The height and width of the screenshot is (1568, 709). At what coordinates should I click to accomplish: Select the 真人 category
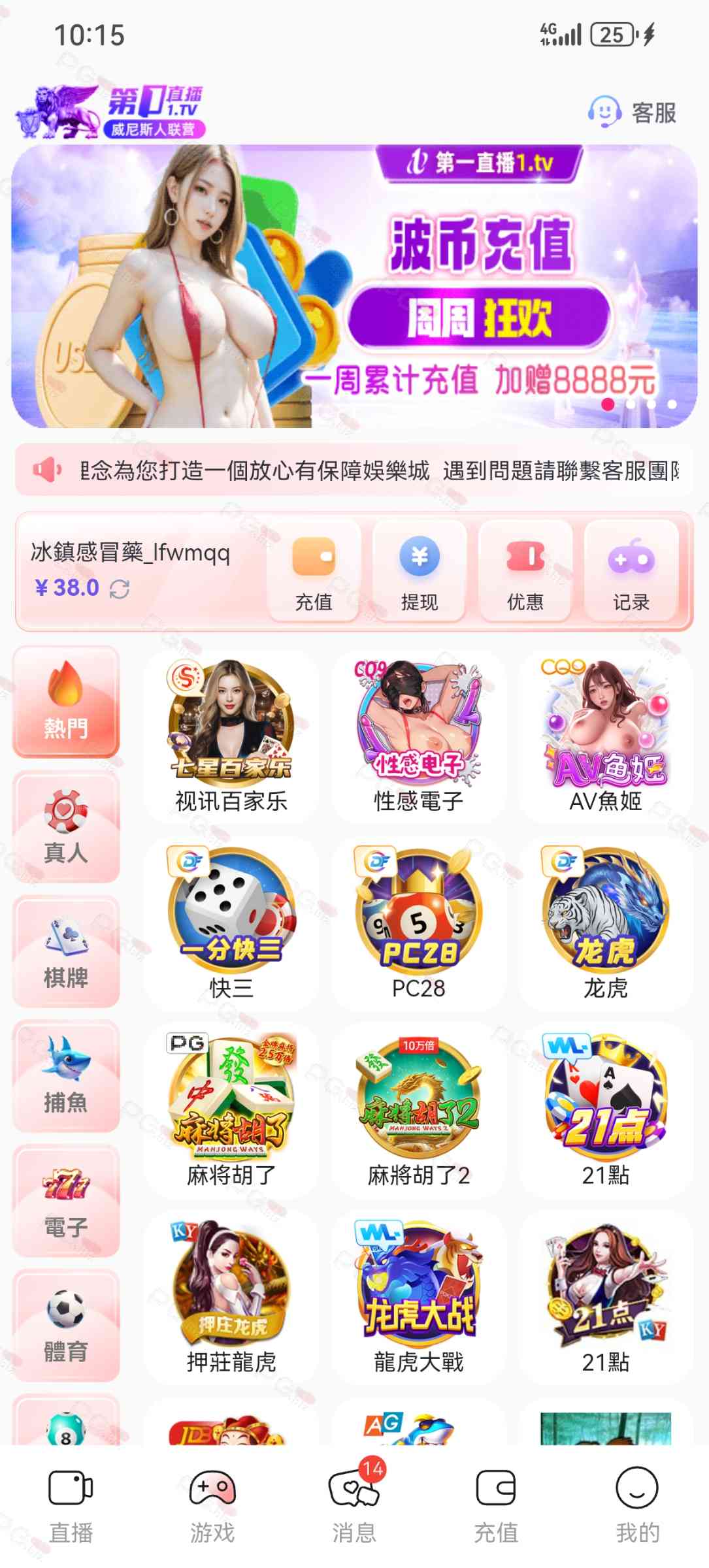66,827
